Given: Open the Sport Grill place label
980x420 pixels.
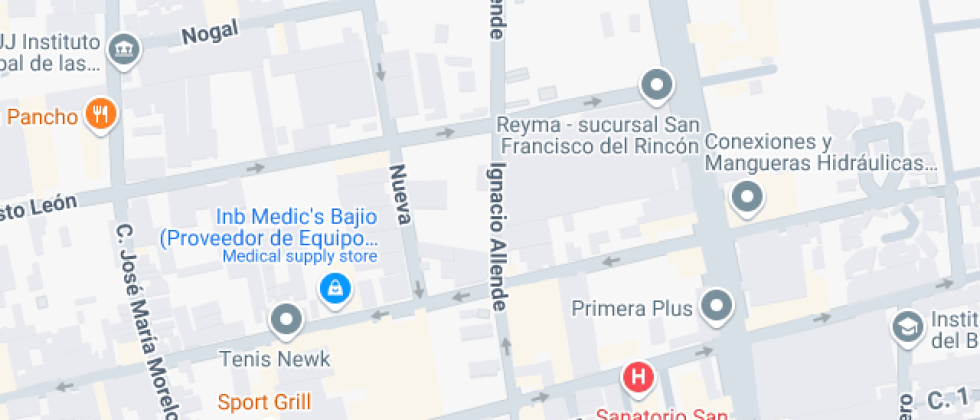Looking at the screenshot, I should 265,402.
